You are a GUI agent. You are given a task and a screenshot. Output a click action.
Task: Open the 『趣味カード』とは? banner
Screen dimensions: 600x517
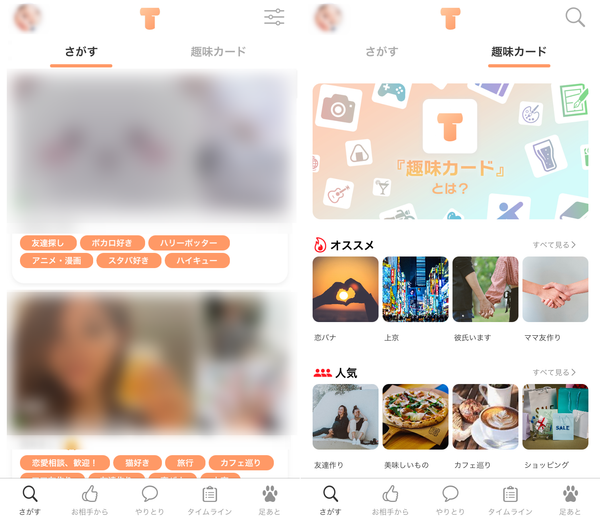[x=450, y=151]
